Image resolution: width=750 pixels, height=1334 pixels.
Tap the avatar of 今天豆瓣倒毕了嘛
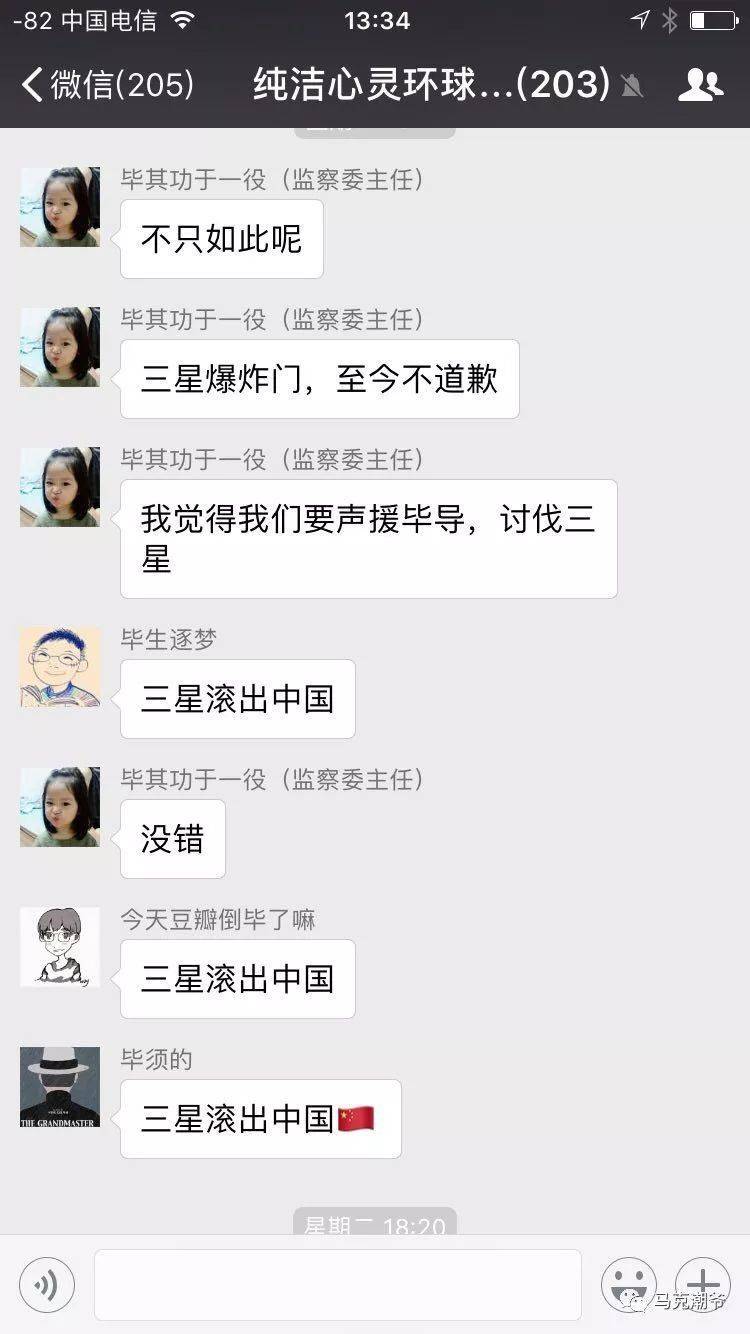pos(60,947)
